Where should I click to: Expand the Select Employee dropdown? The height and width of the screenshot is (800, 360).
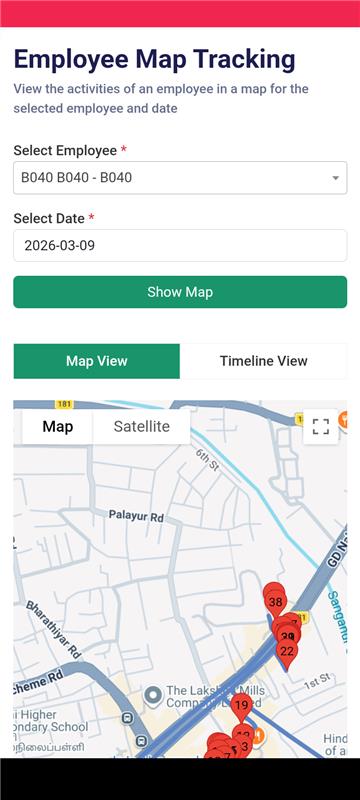180,178
